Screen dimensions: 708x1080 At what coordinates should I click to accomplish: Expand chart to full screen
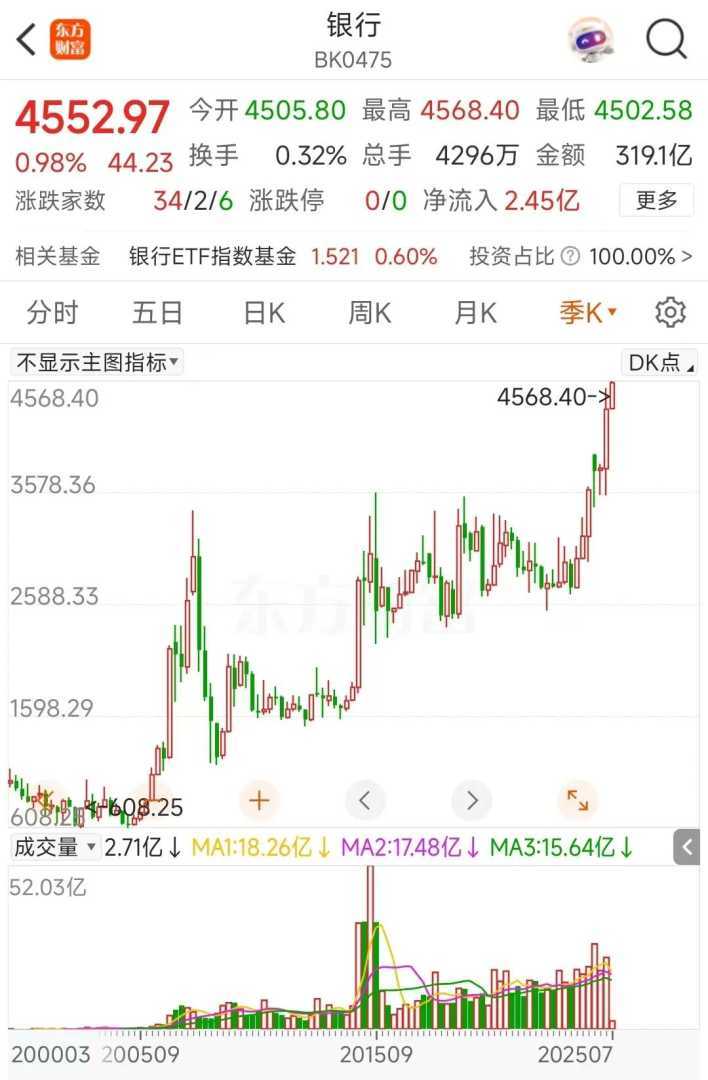(577, 800)
